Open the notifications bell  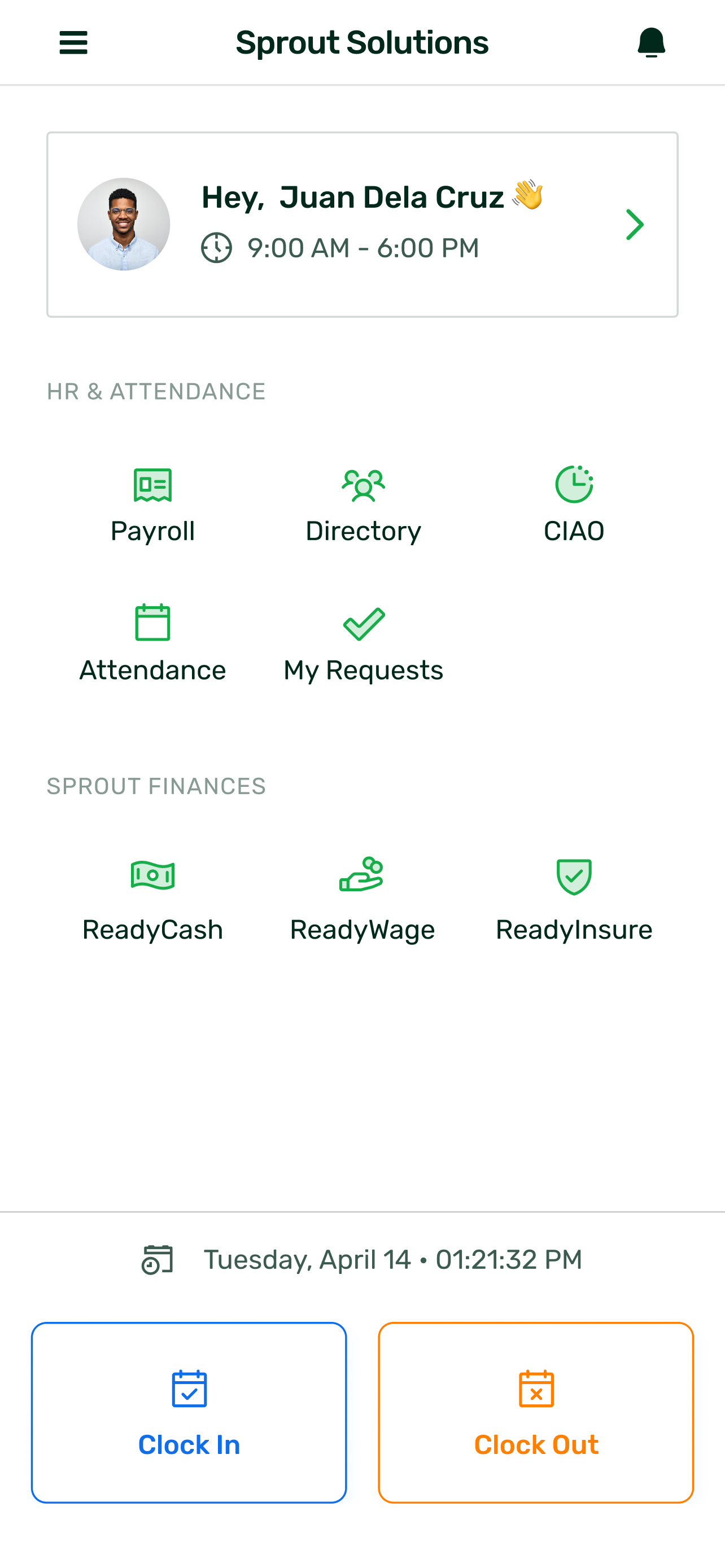point(650,42)
